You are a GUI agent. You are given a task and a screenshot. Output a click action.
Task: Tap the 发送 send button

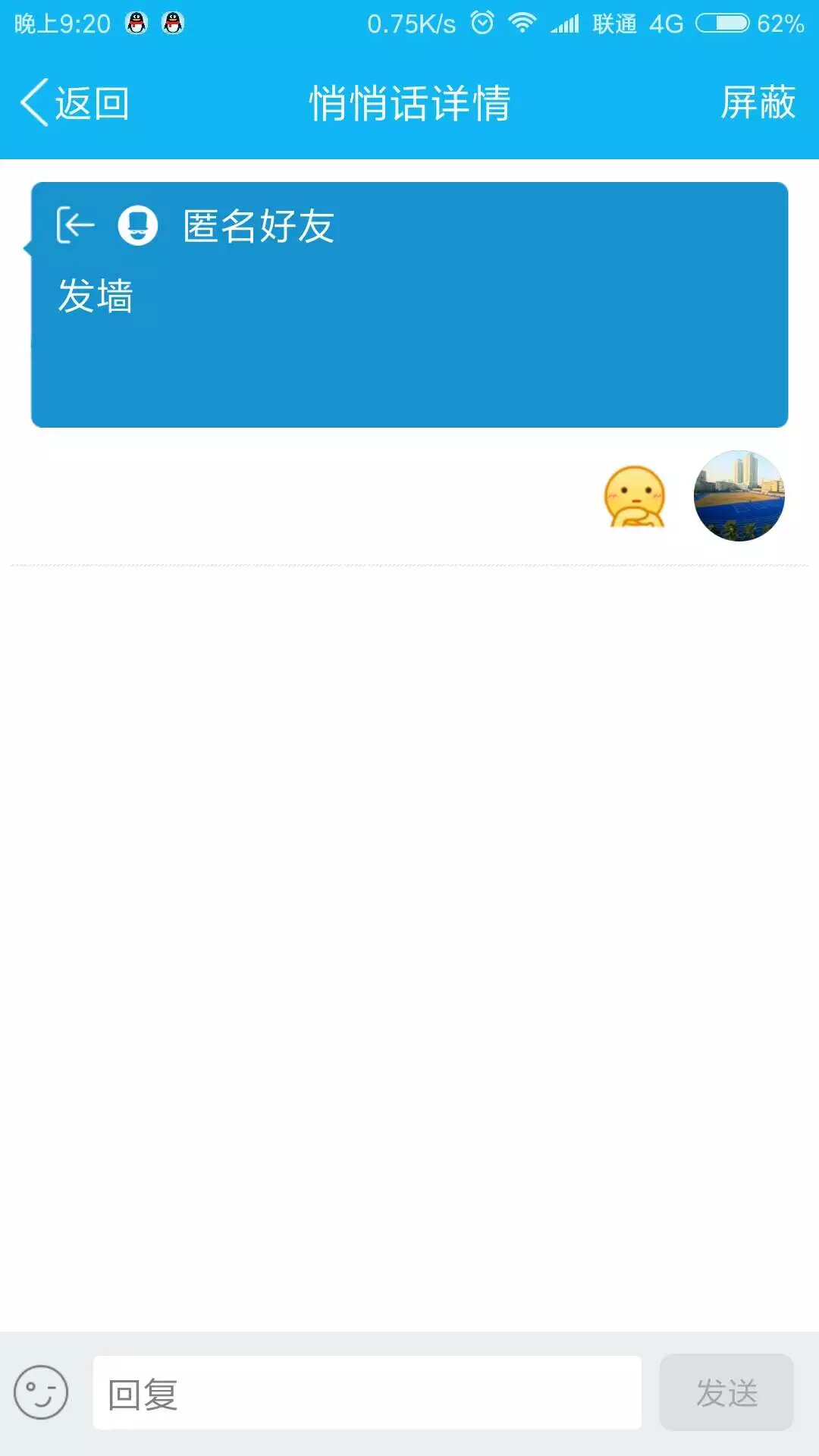point(726,1394)
